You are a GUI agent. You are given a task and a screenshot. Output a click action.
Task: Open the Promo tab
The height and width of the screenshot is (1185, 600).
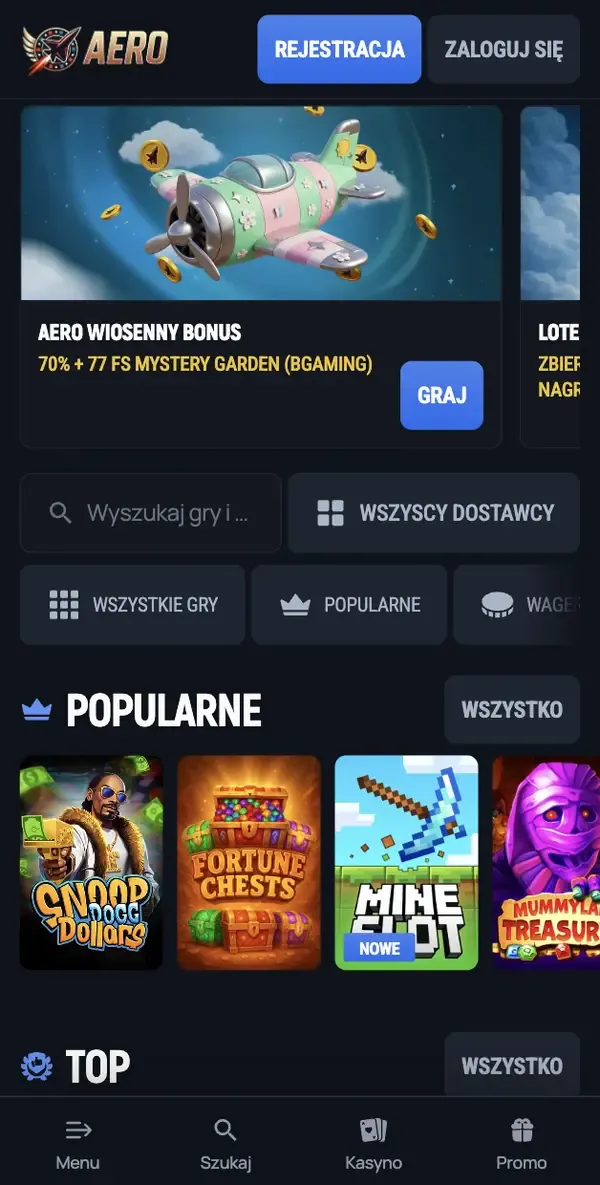coord(521,1144)
